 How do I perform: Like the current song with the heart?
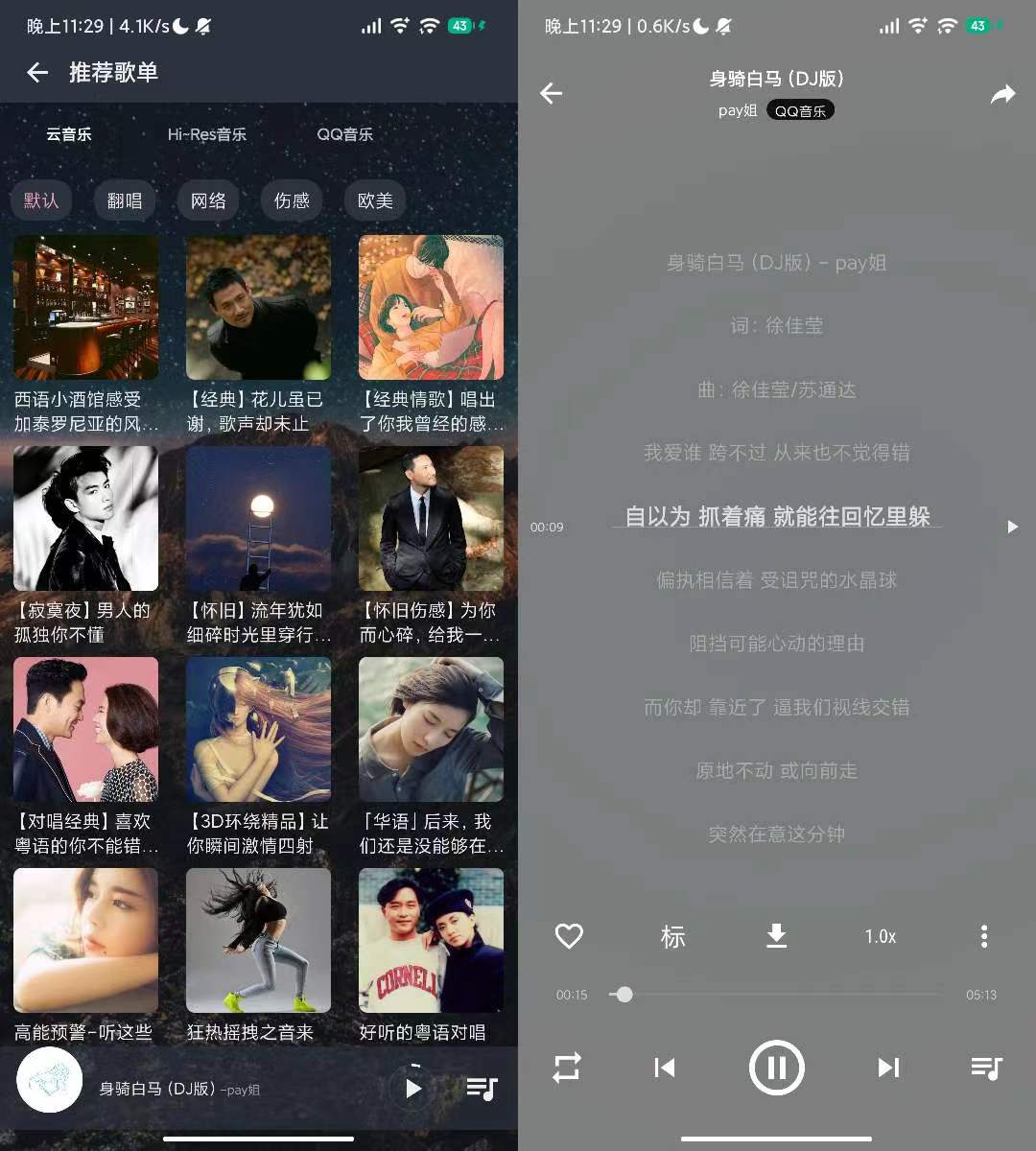(569, 936)
